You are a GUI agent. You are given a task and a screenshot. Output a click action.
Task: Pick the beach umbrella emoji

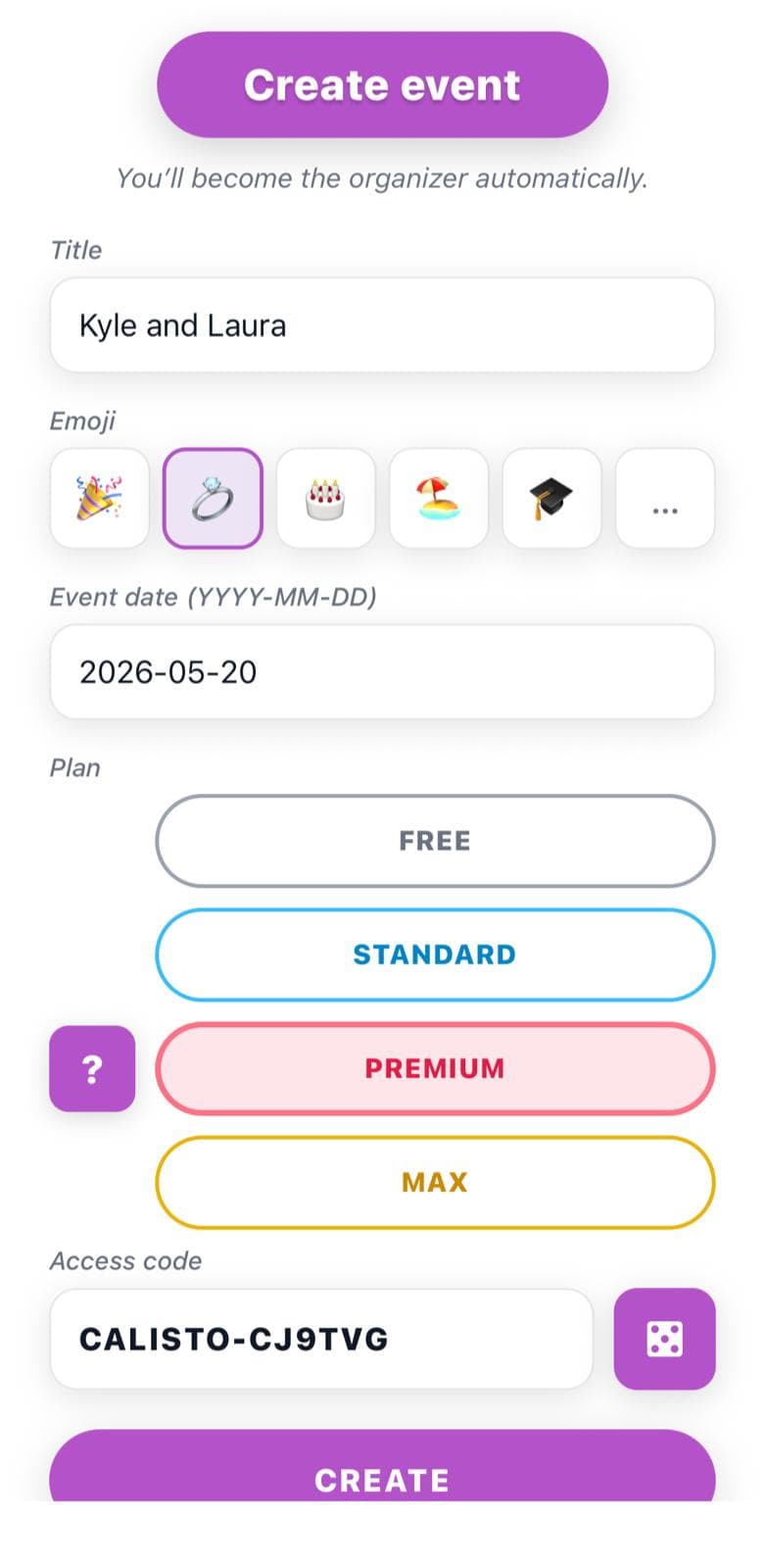pyautogui.click(x=438, y=499)
